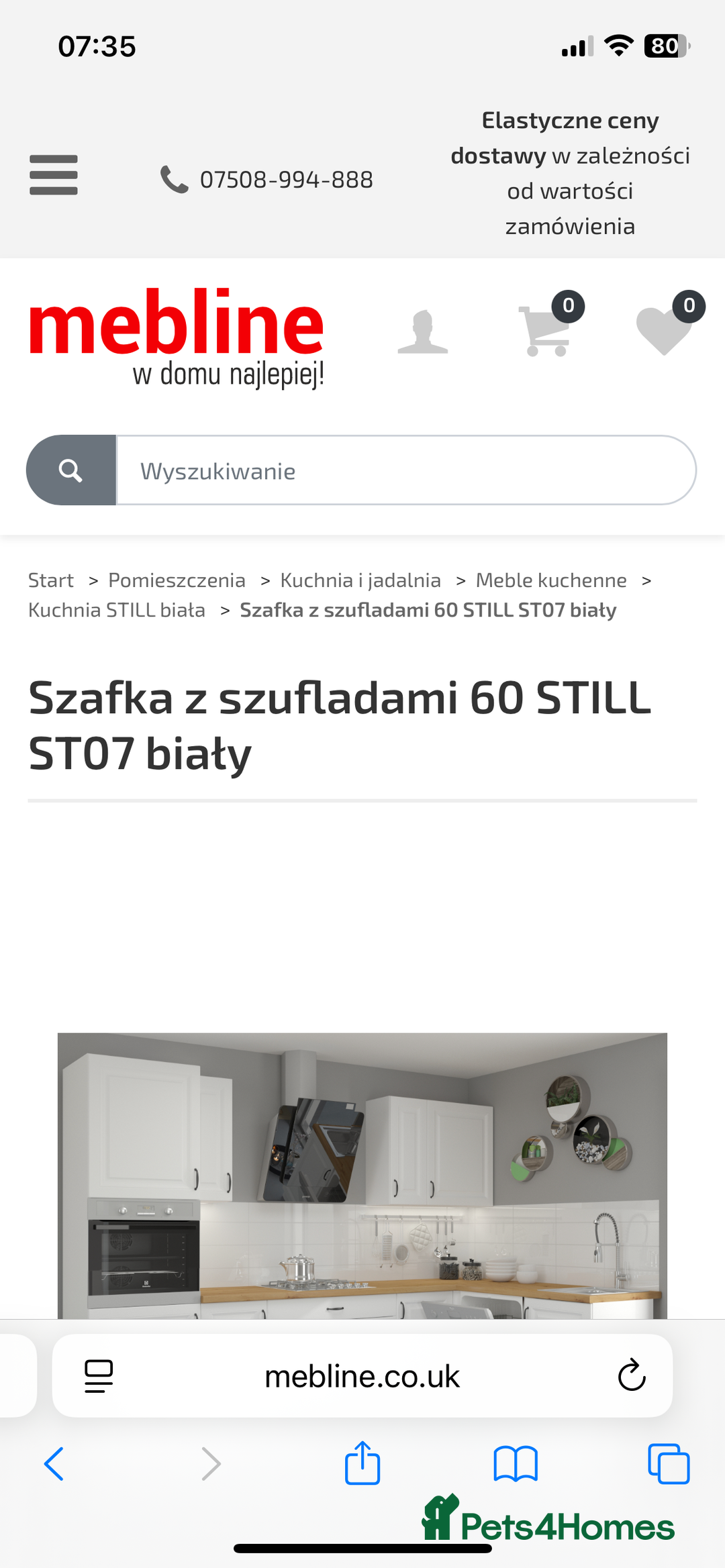Open Safari bookmarks
The height and width of the screenshot is (1568, 725).
[516, 1463]
